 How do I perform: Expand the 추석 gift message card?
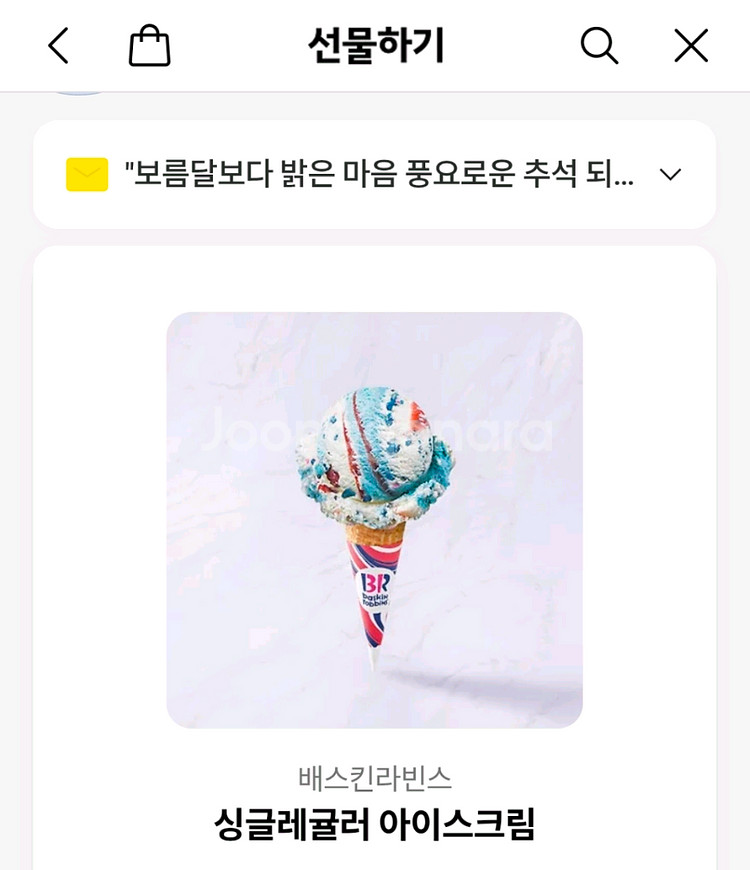pos(670,175)
